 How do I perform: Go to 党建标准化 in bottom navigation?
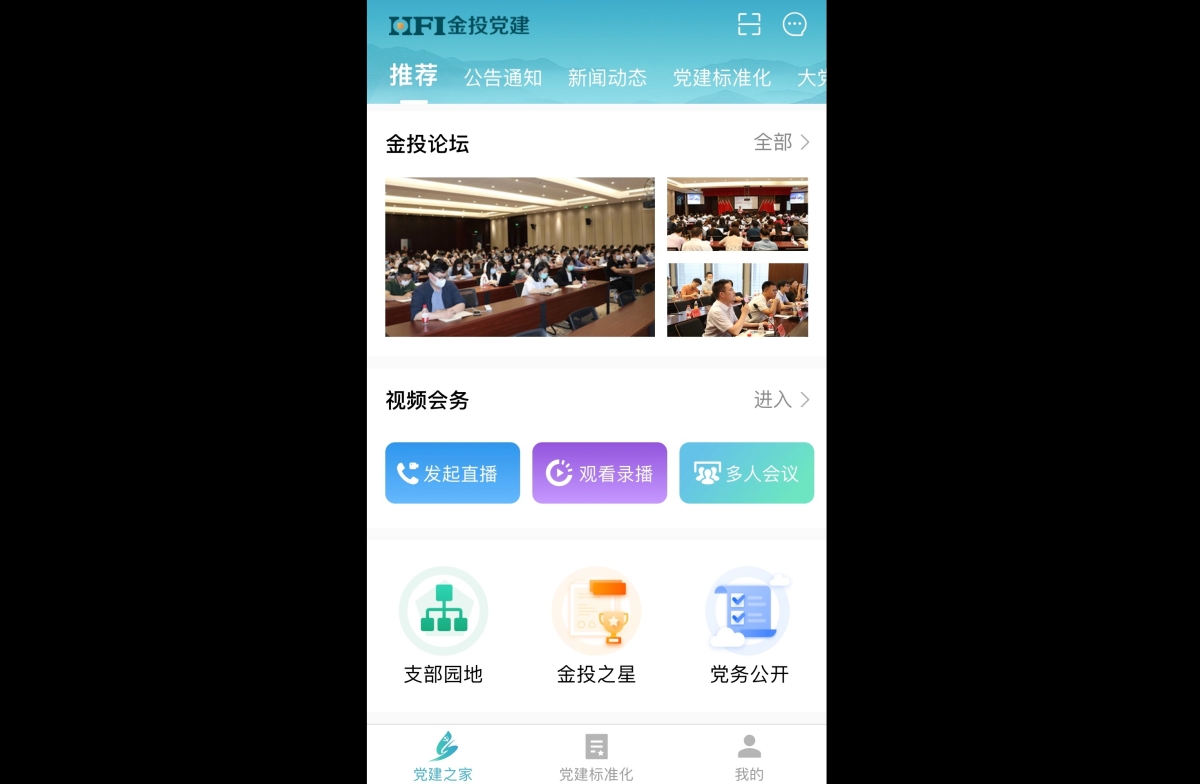(x=596, y=757)
